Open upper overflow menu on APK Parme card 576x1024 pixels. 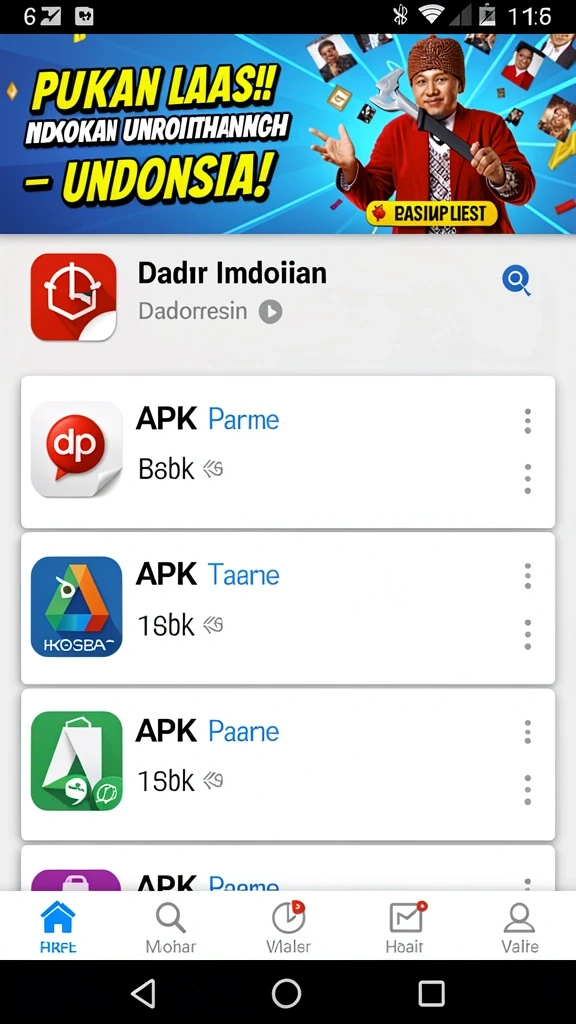[x=528, y=421]
